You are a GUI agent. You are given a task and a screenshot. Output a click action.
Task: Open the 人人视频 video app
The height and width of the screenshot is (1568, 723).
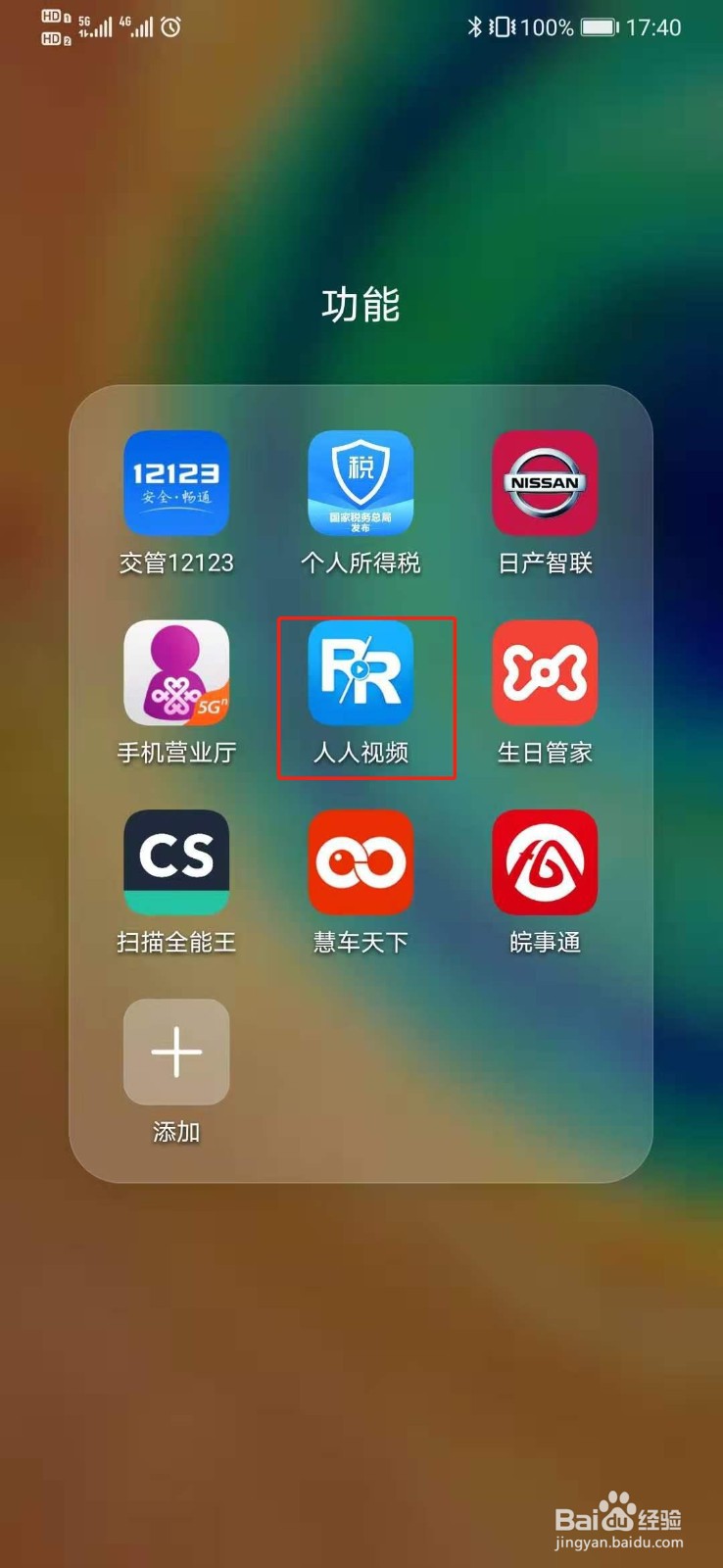[361, 673]
